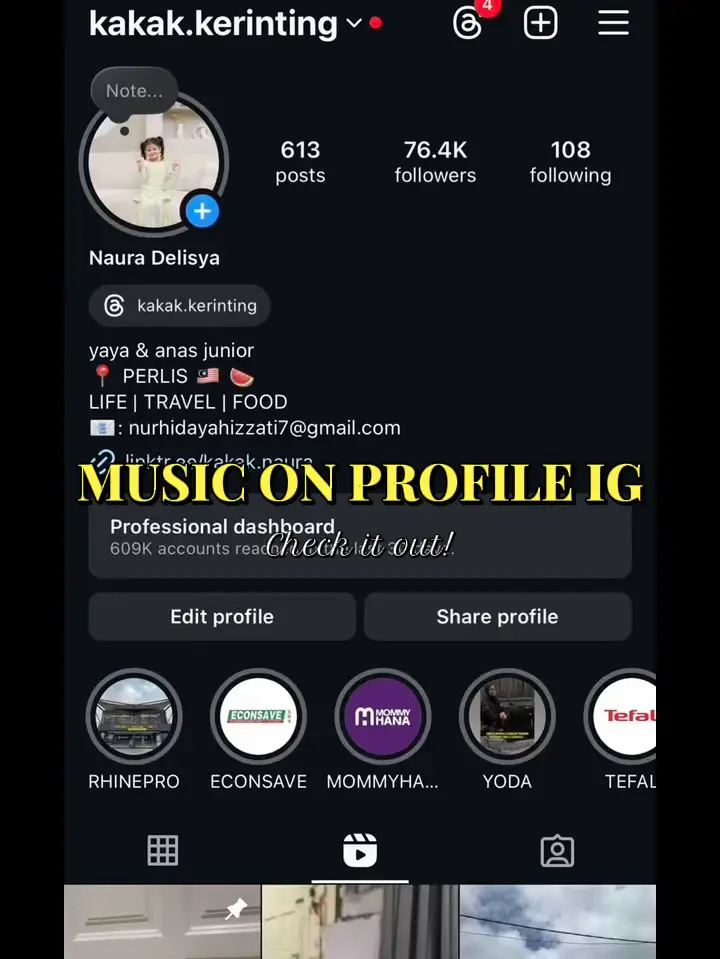Open the ECONSAVE highlight
The width and height of the screenshot is (720, 959).
coord(258,717)
